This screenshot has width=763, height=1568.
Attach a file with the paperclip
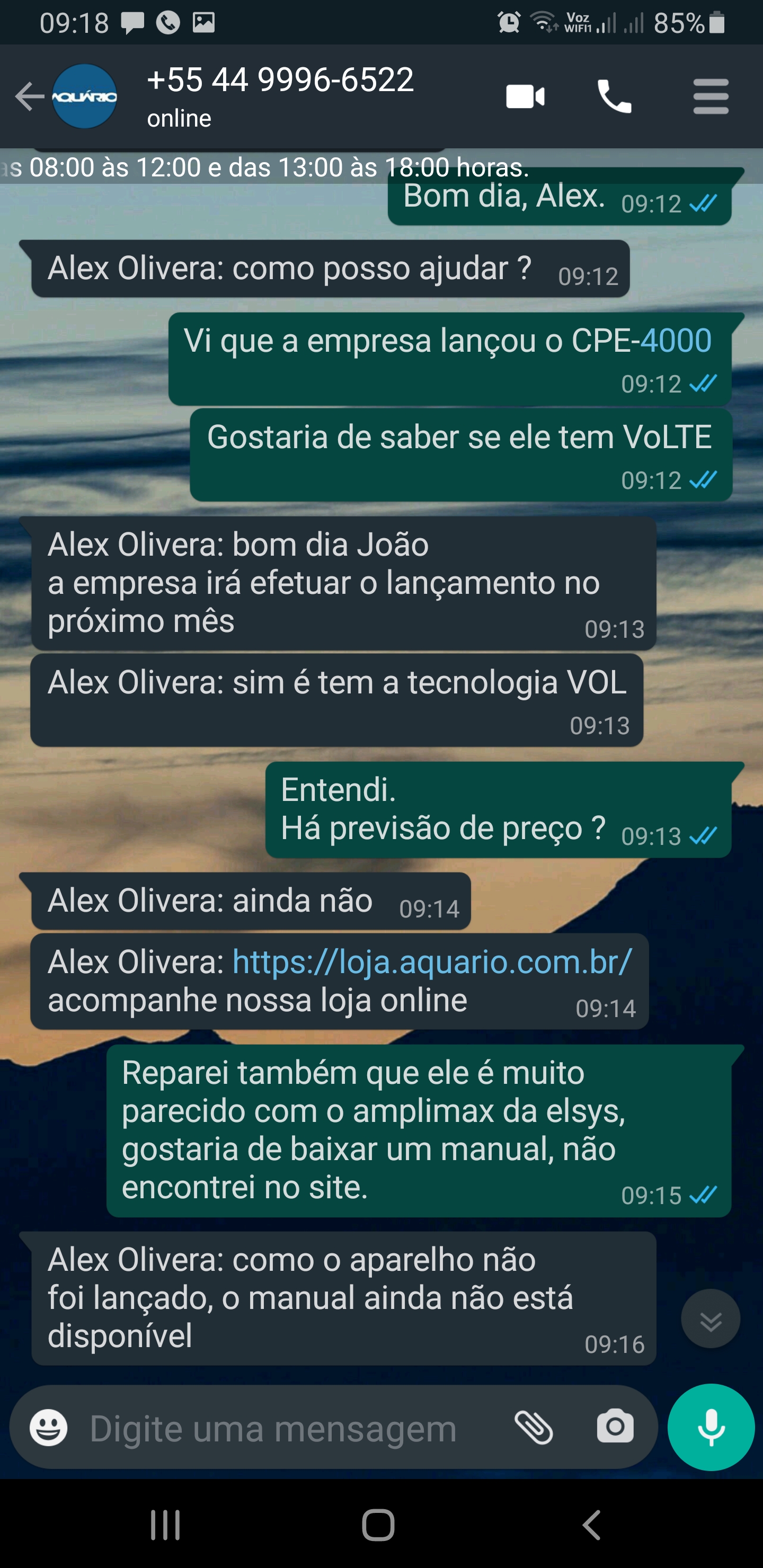(534, 1428)
